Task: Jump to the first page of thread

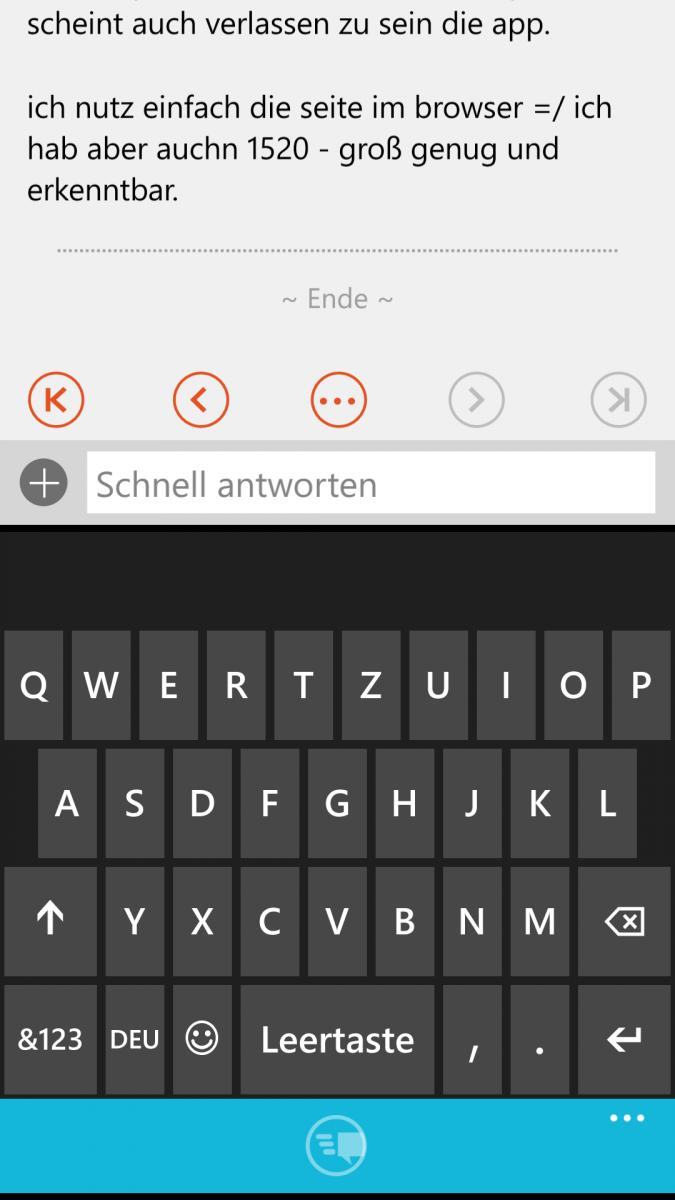Action: coord(56,400)
